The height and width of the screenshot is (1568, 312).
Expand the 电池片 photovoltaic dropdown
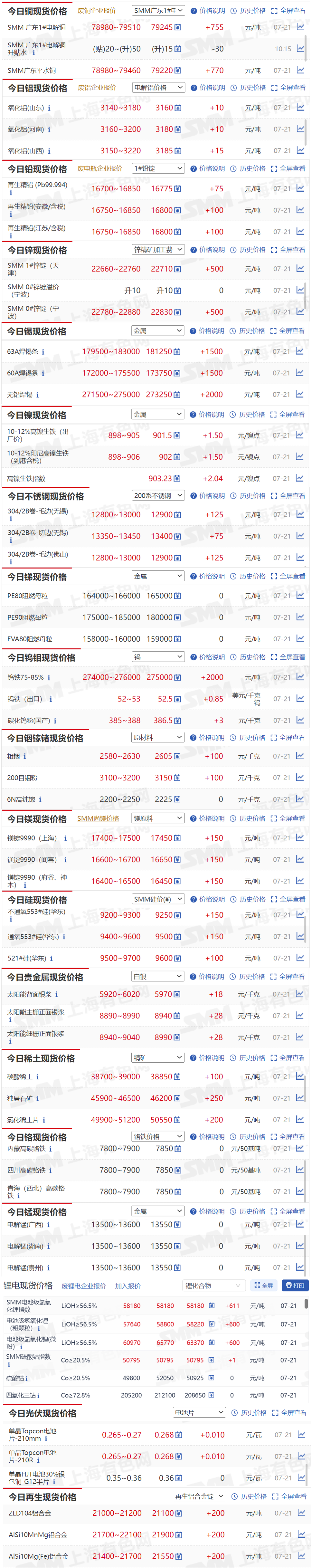200,1413
